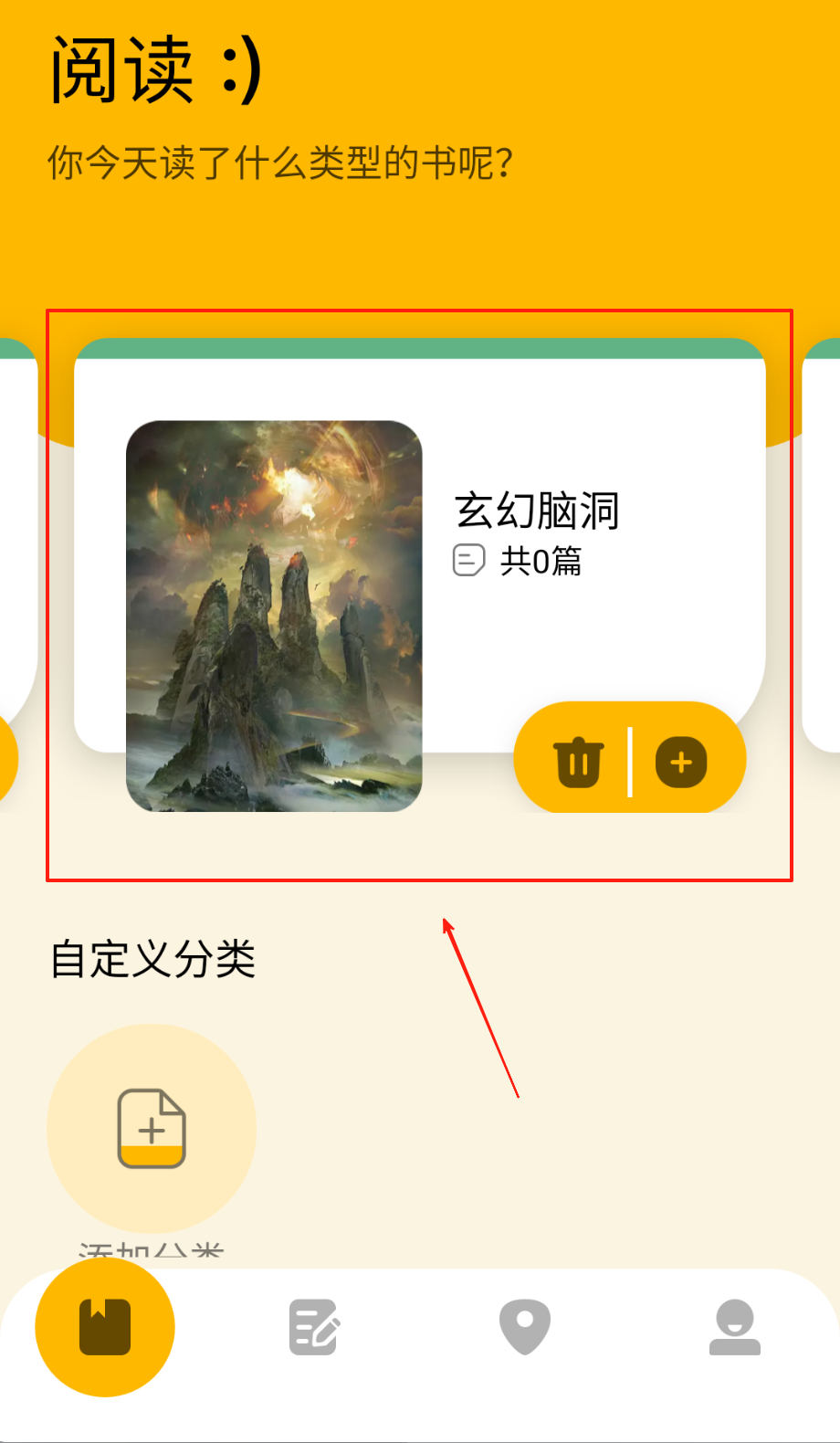Open the 玄幻脑洞 category card
This screenshot has width=840, height=1443.
(x=537, y=511)
